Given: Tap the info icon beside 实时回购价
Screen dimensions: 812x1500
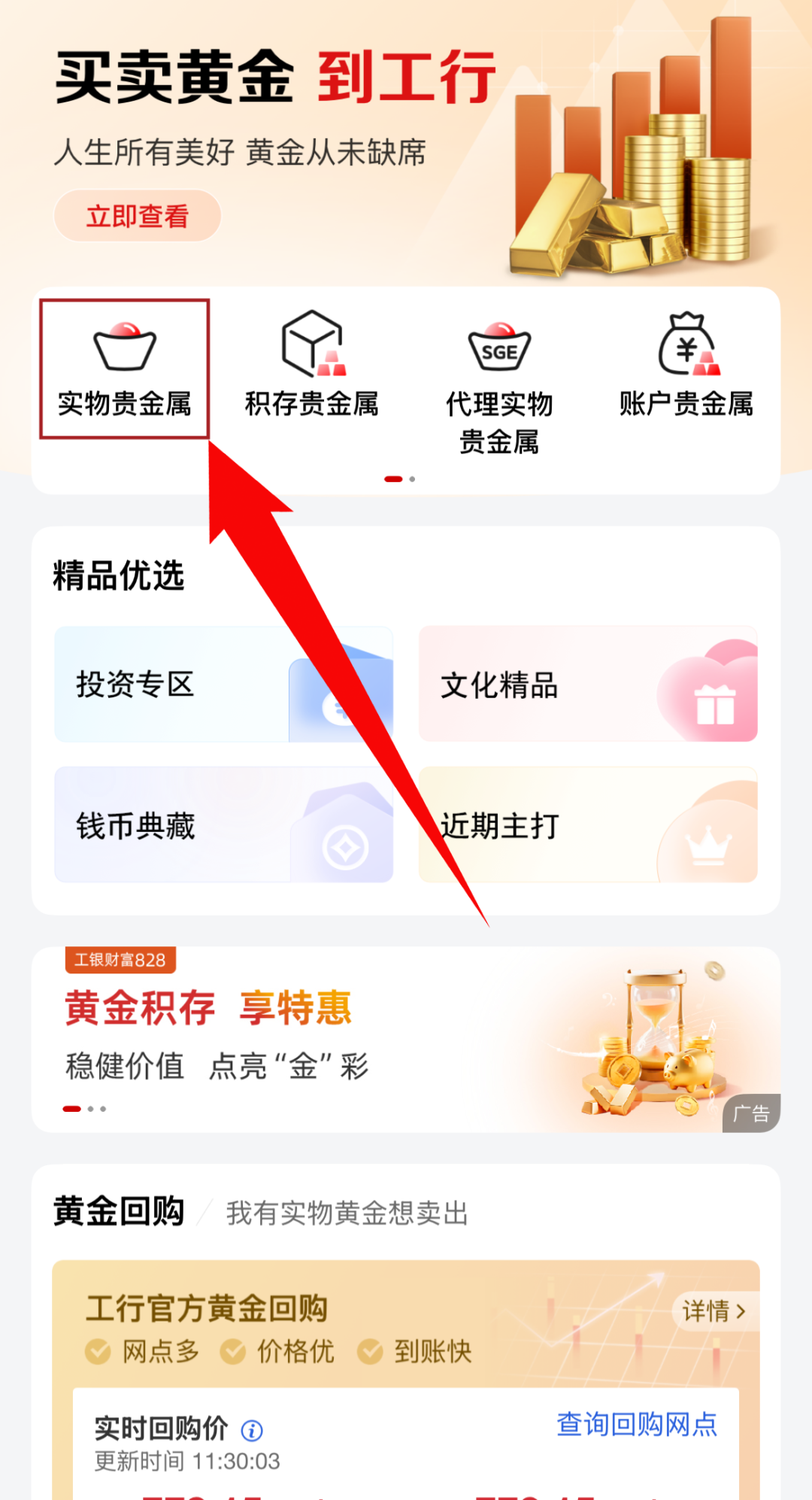Looking at the screenshot, I should 253,1430.
